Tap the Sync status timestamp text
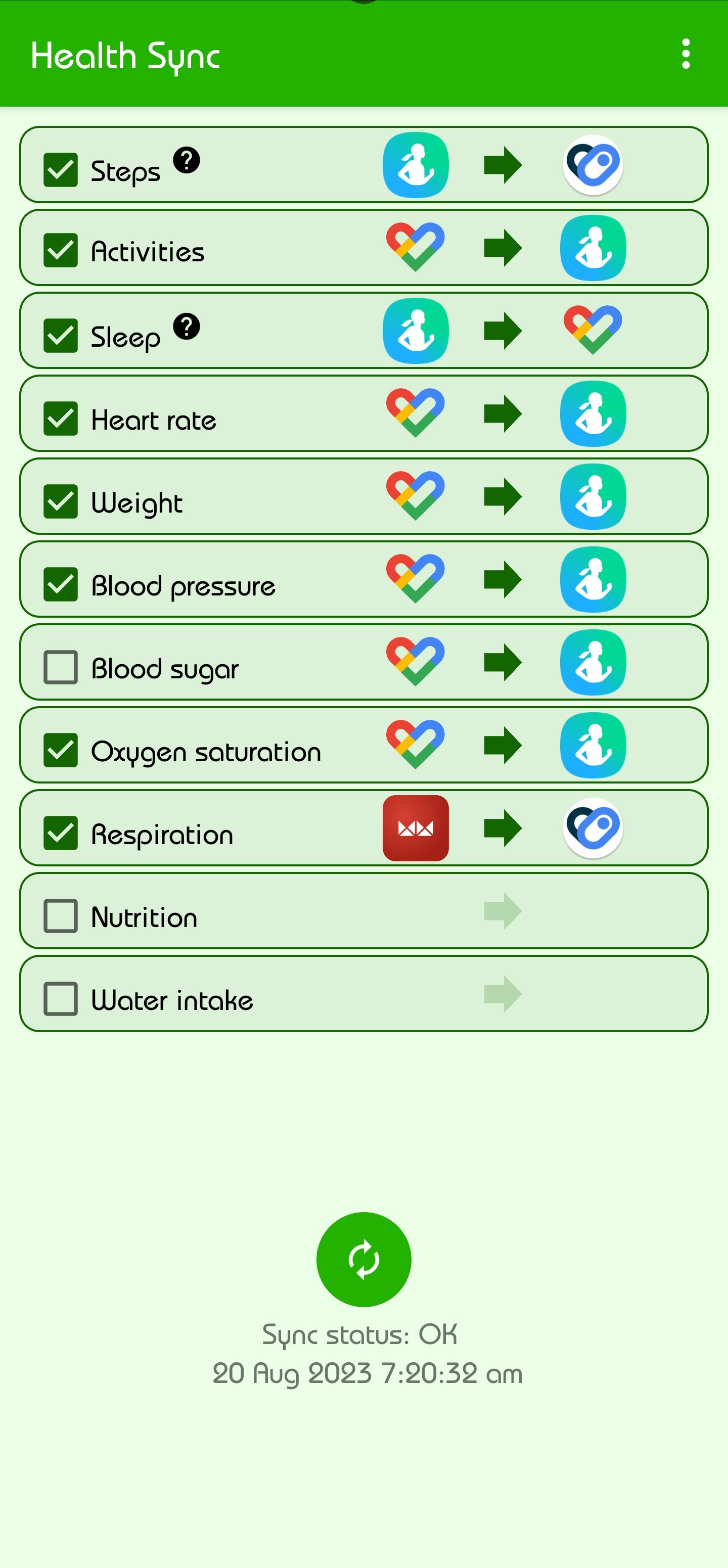Screen dimensions: 728x1568 (364, 1372)
